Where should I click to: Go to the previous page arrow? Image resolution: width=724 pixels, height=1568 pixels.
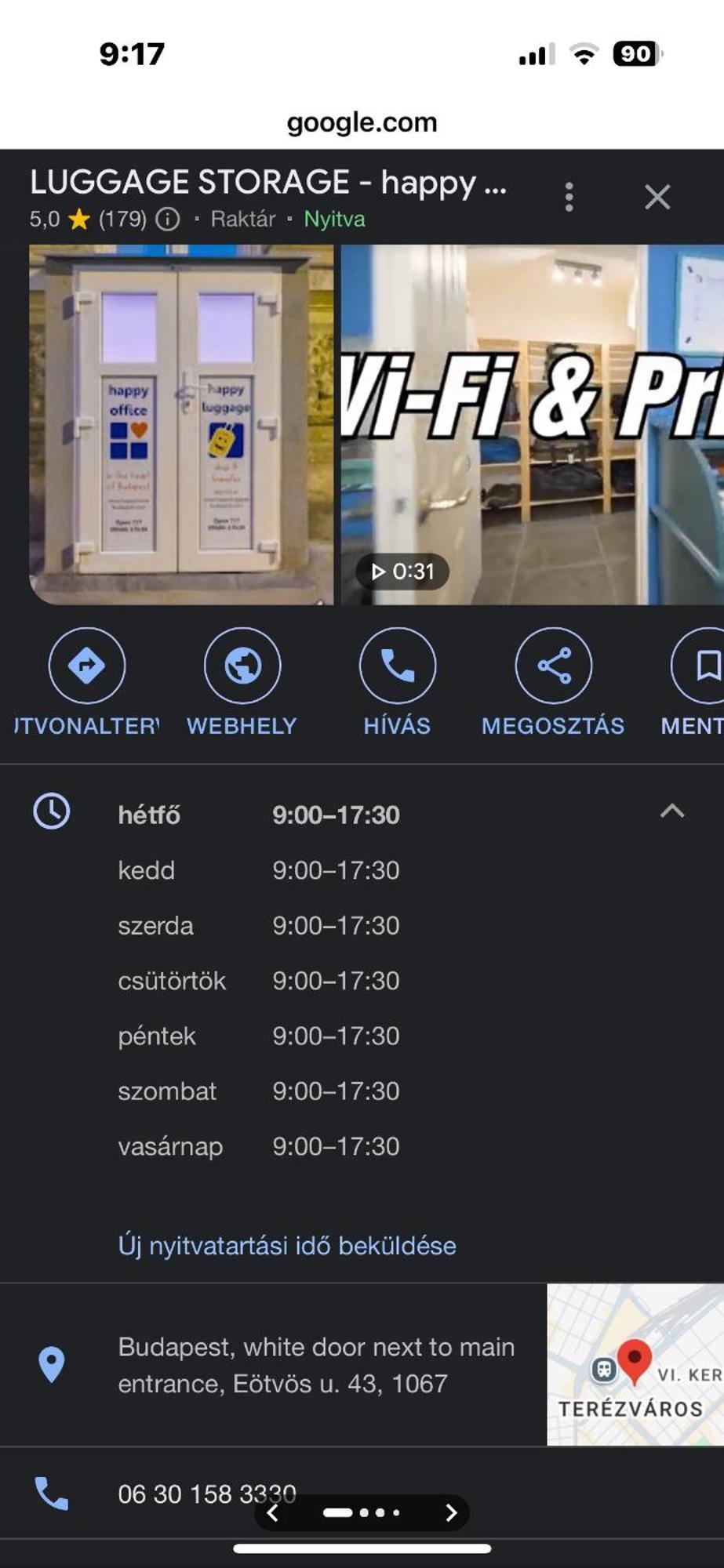(x=273, y=1512)
